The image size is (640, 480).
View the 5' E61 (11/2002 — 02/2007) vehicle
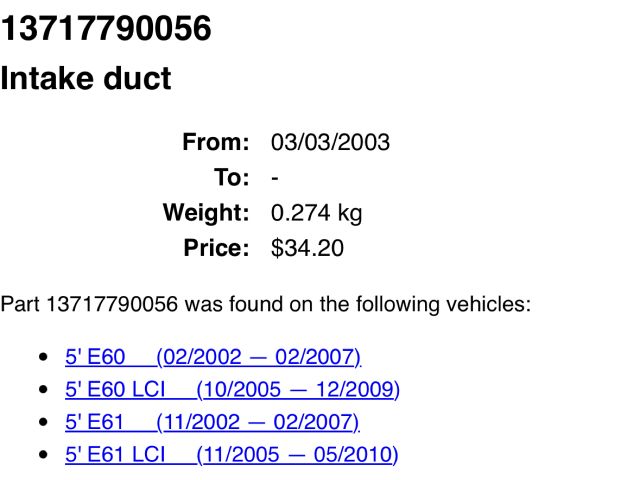point(212,422)
